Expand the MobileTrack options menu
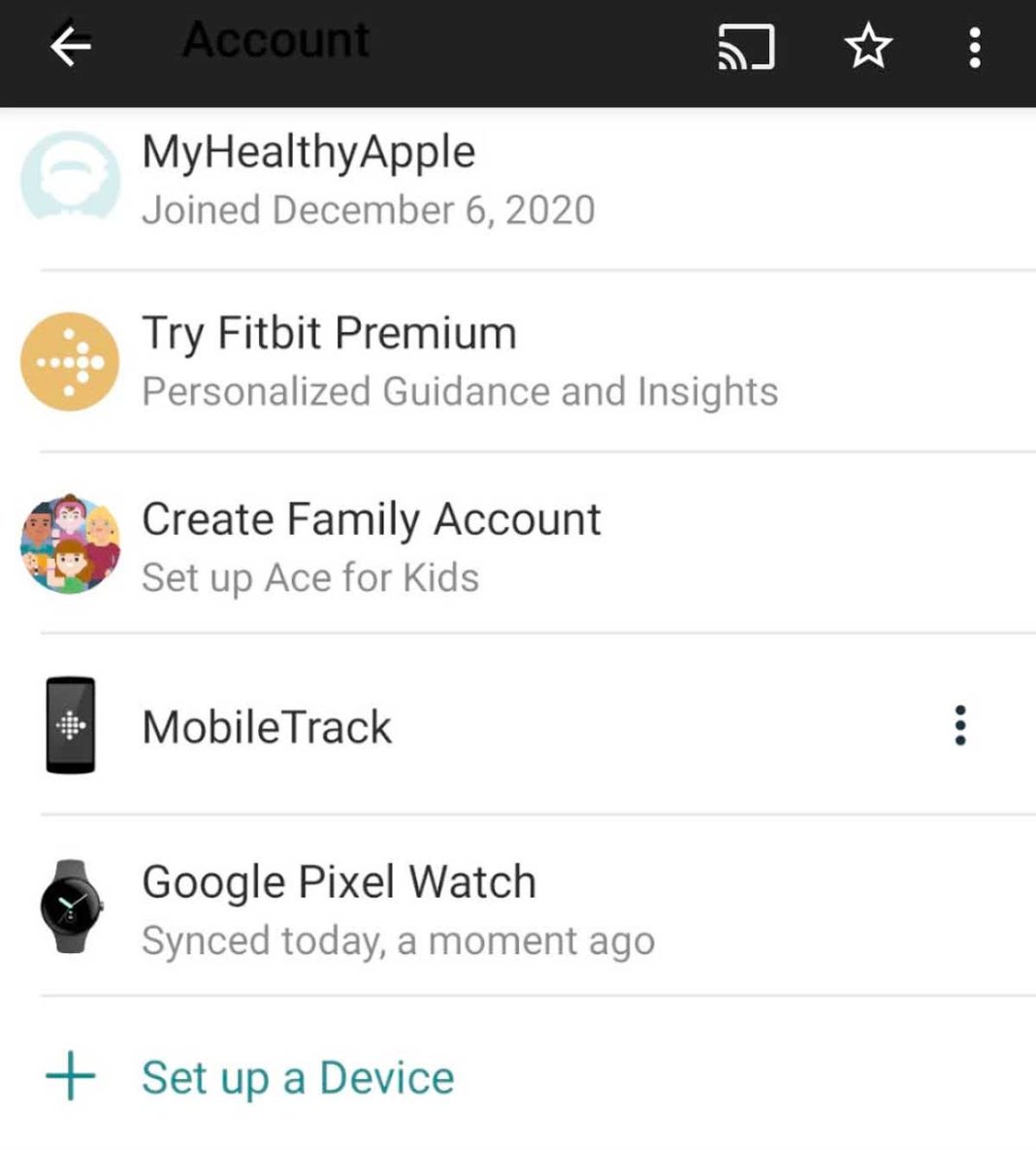 pyautogui.click(x=960, y=725)
